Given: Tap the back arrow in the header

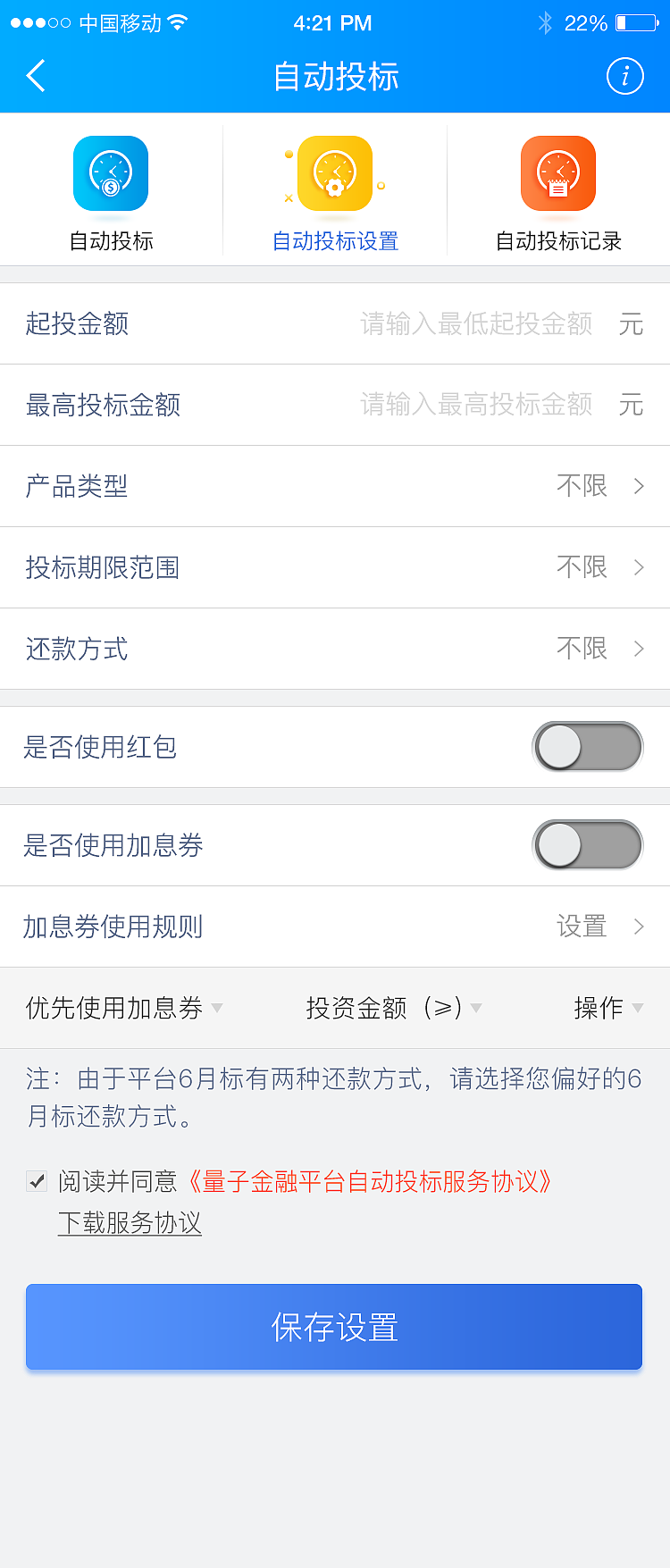Looking at the screenshot, I should pyautogui.click(x=36, y=76).
